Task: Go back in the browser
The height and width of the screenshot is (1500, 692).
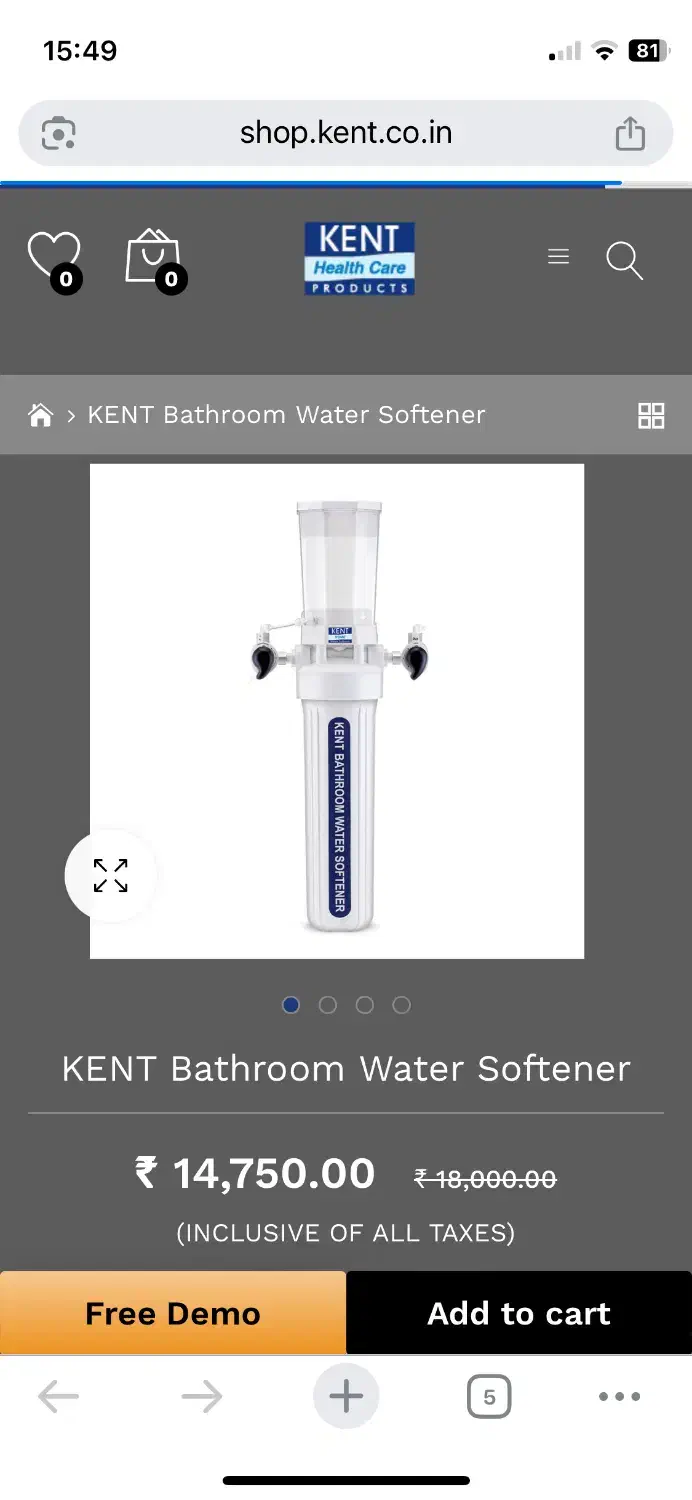Action: [x=58, y=1397]
